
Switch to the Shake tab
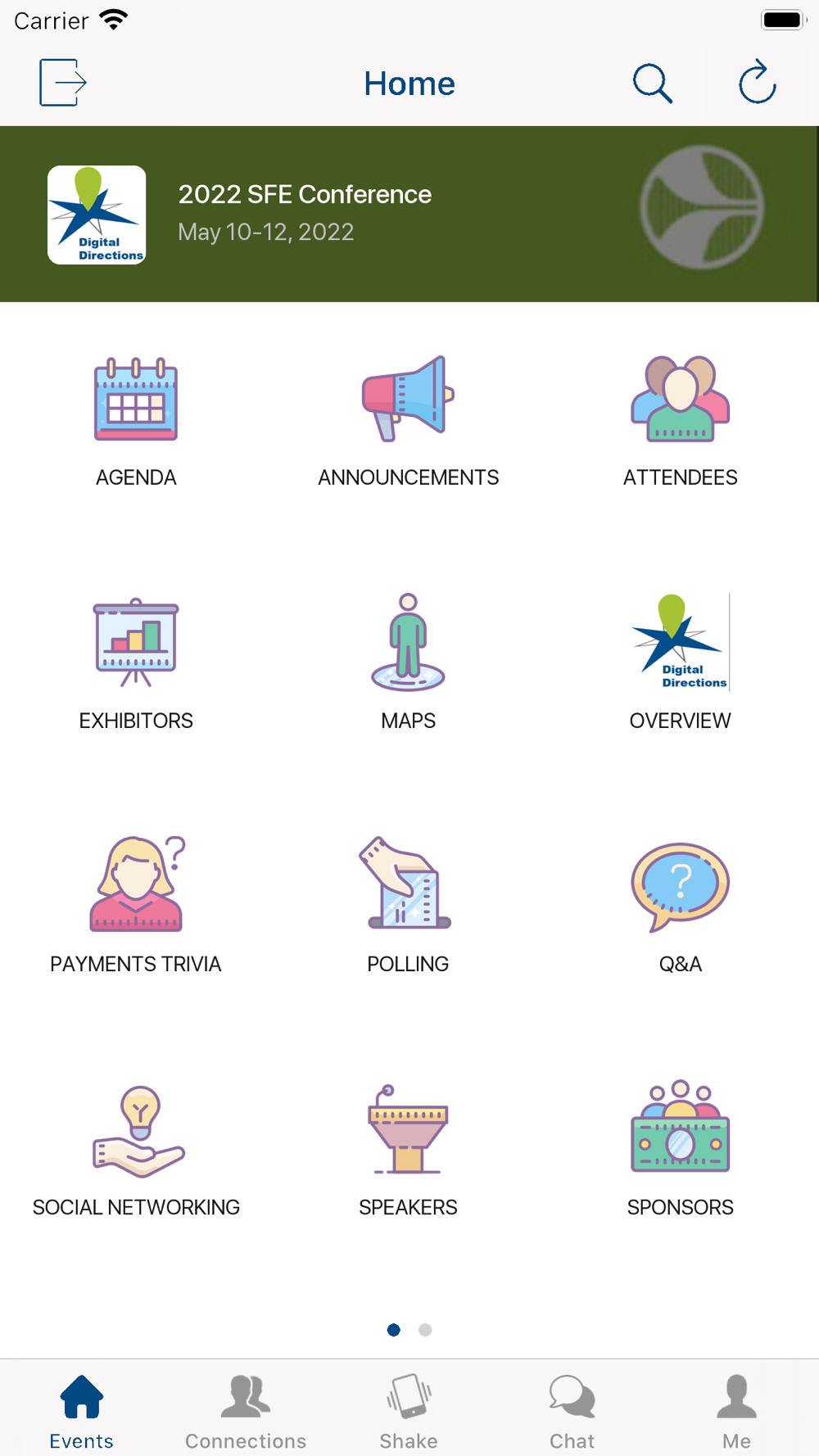tap(409, 1411)
